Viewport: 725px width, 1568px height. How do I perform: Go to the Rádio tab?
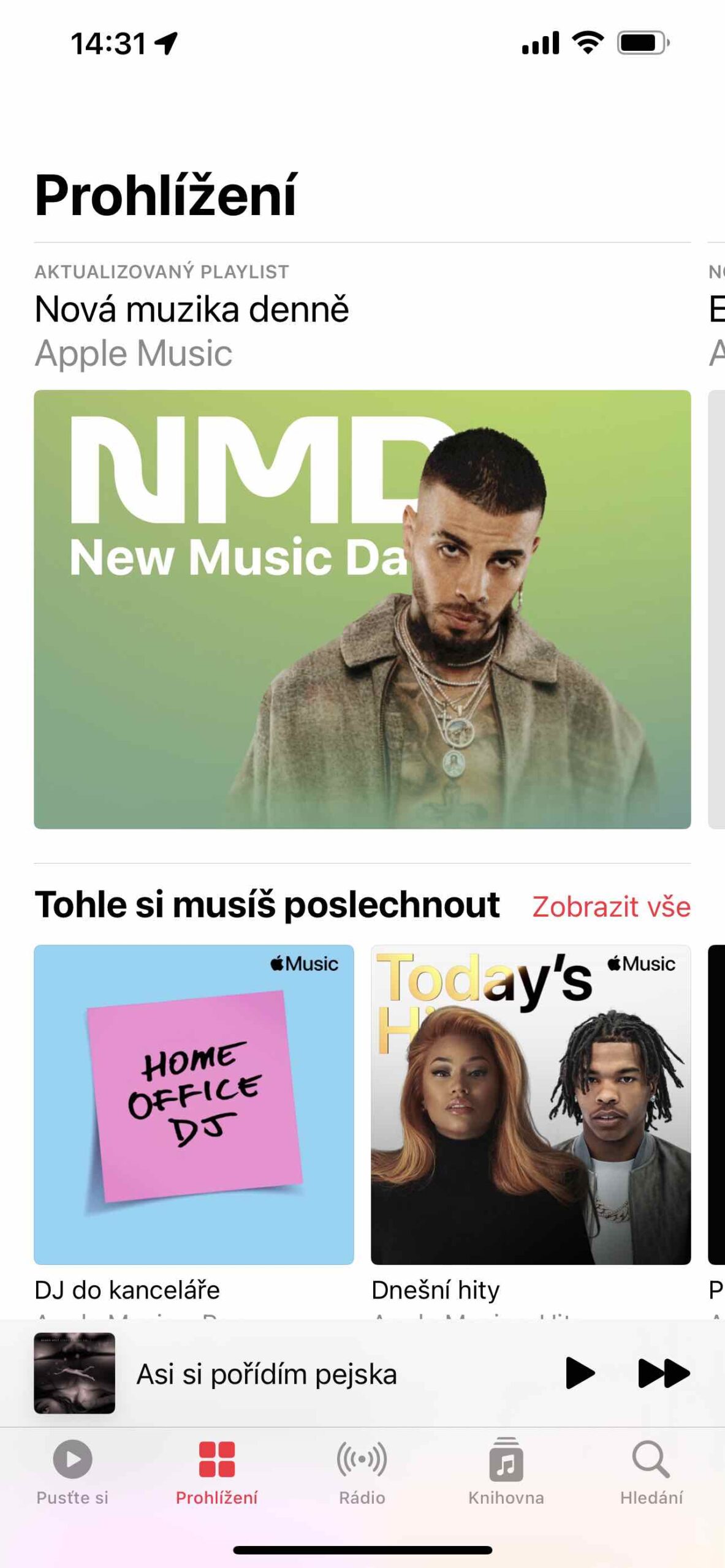(x=362, y=1471)
